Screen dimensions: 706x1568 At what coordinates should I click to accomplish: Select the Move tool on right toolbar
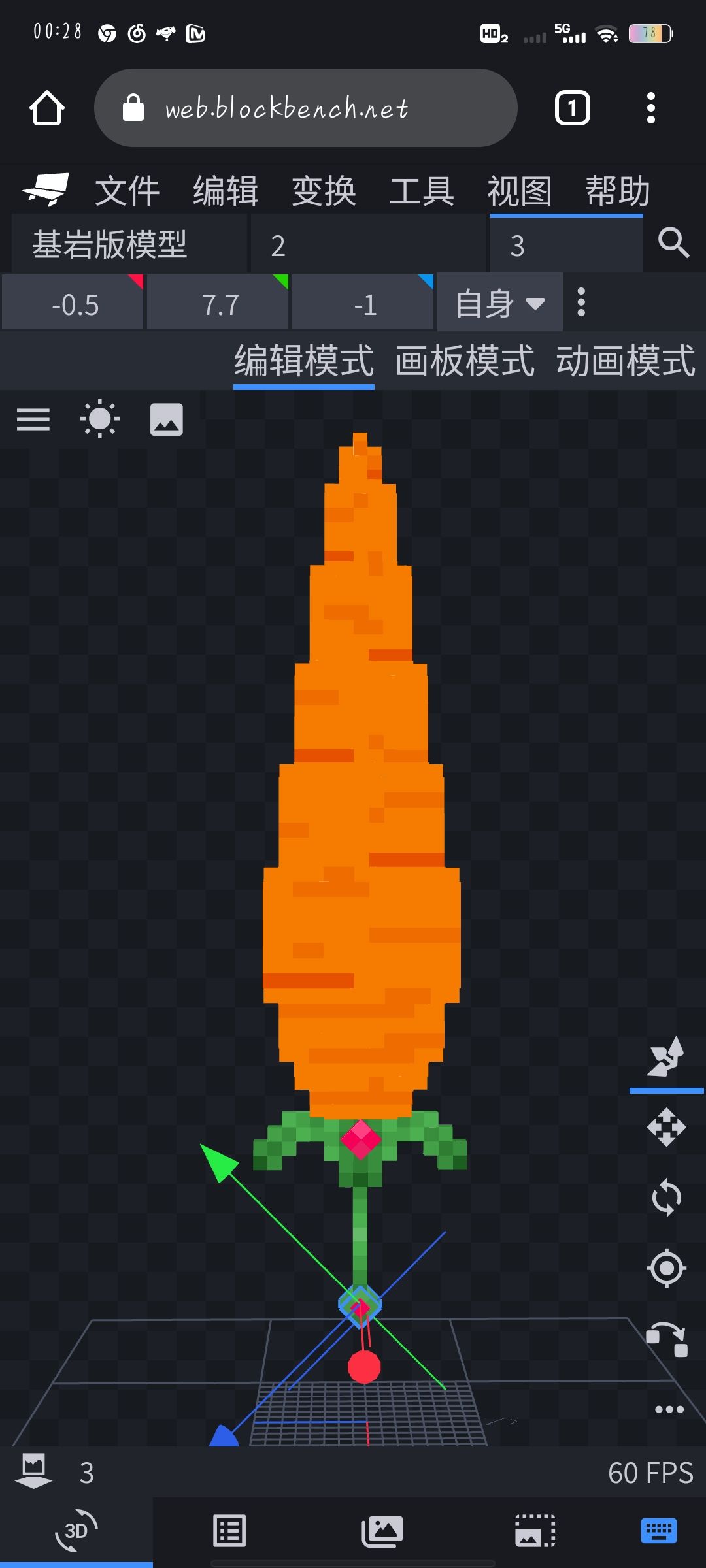click(x=666, y=1126)
